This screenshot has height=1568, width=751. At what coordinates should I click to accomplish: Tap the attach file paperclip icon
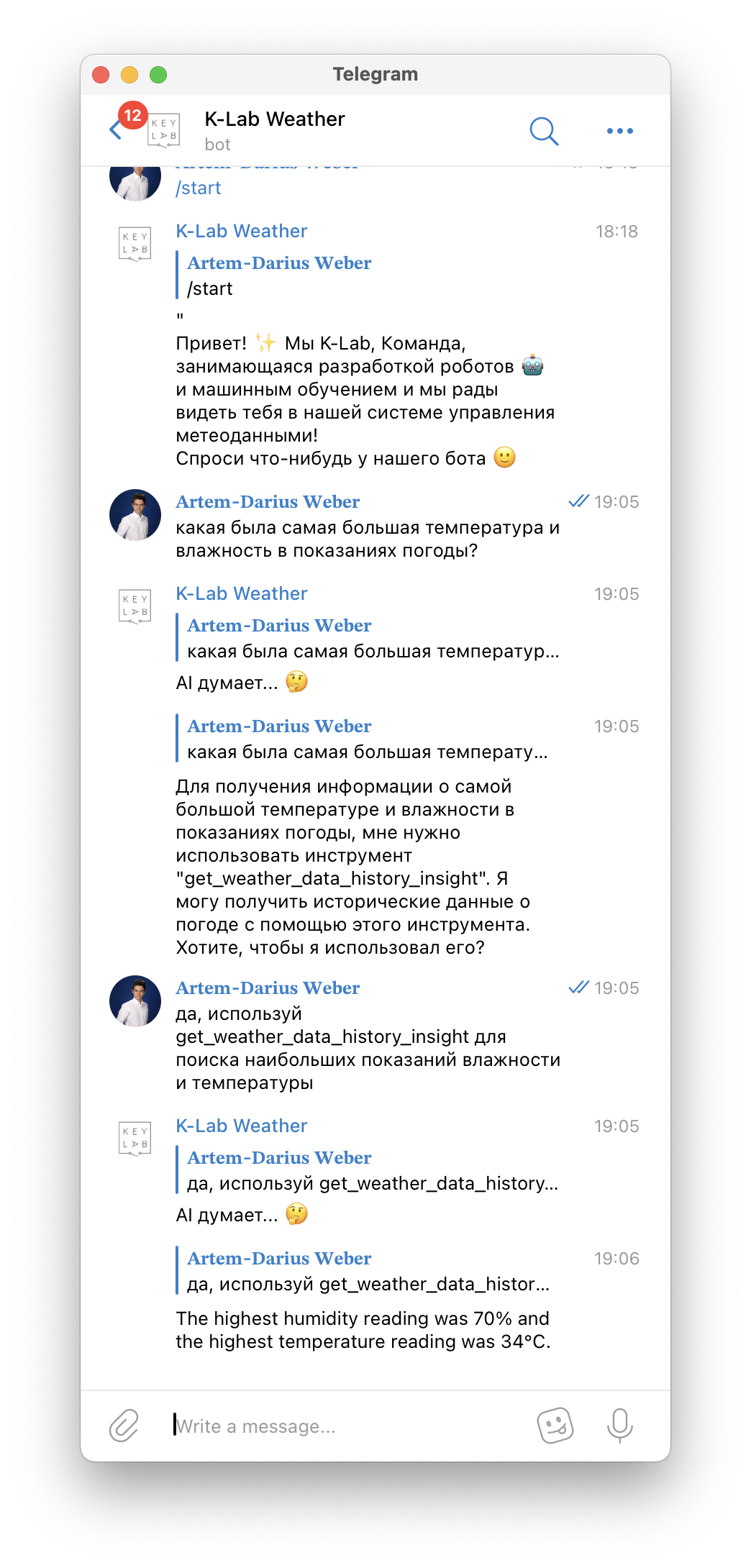point(124,1426)
